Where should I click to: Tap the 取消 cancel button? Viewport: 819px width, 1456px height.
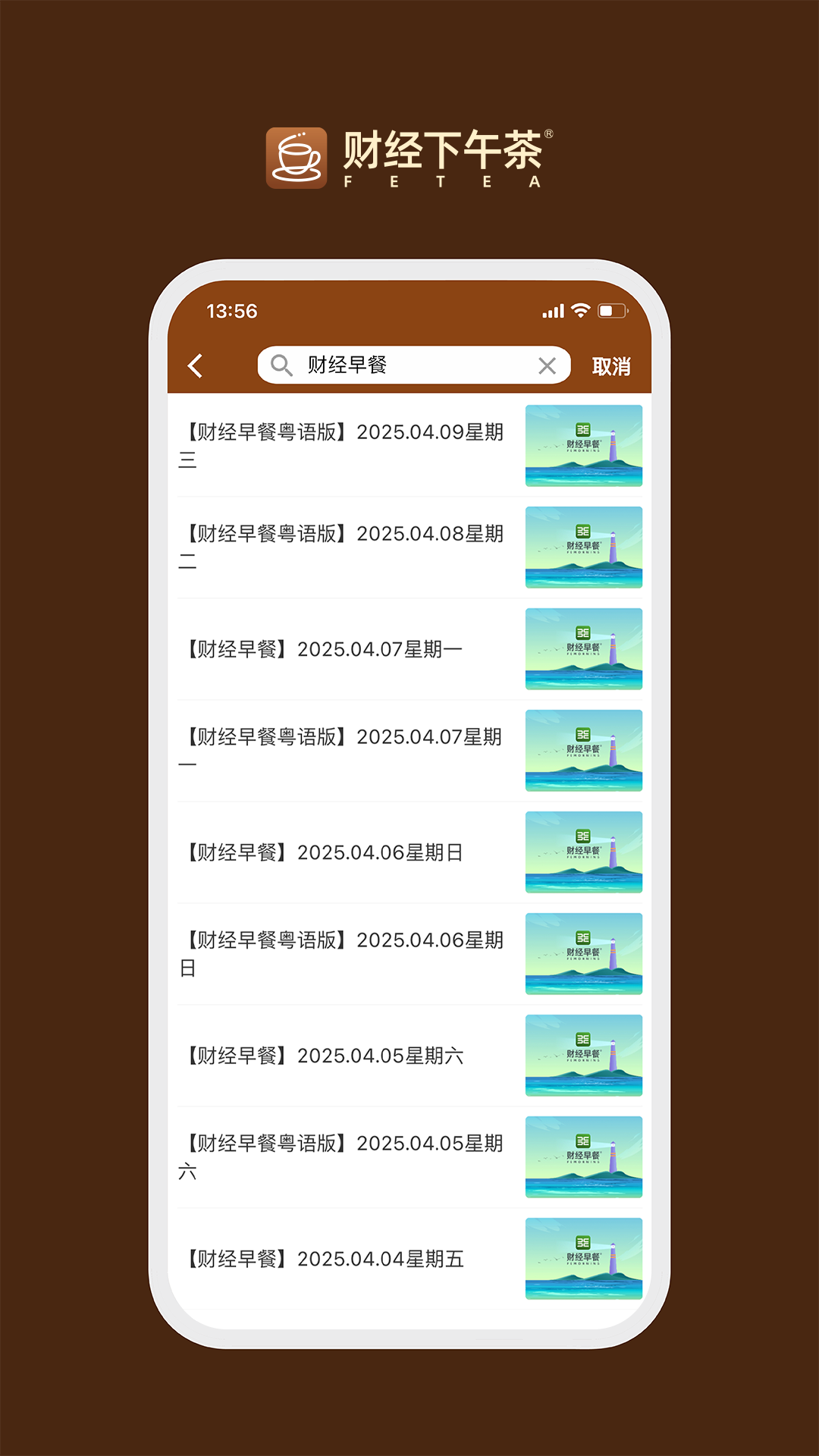click(x=613, y=366)
